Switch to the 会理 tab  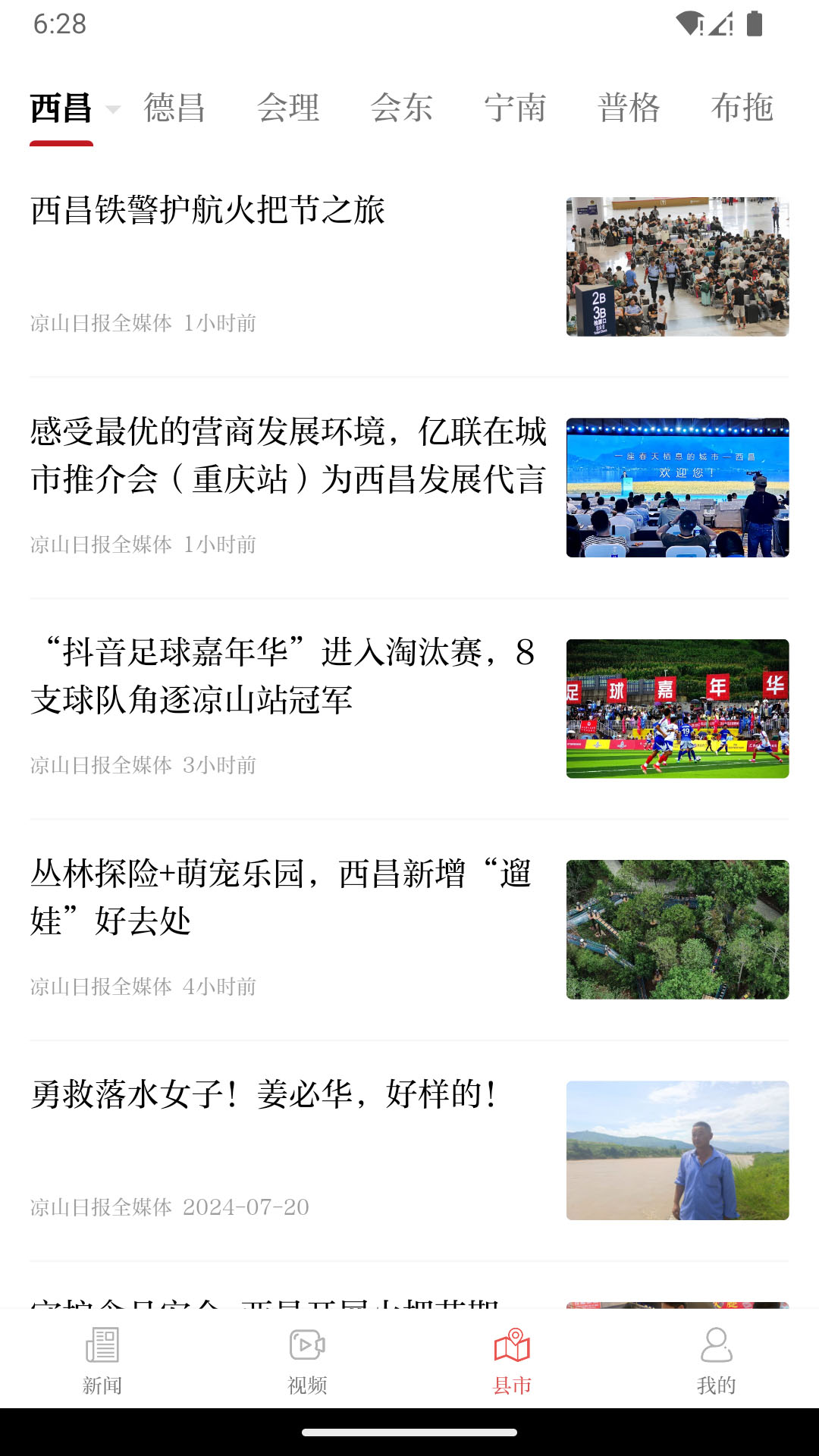(288, 108)
